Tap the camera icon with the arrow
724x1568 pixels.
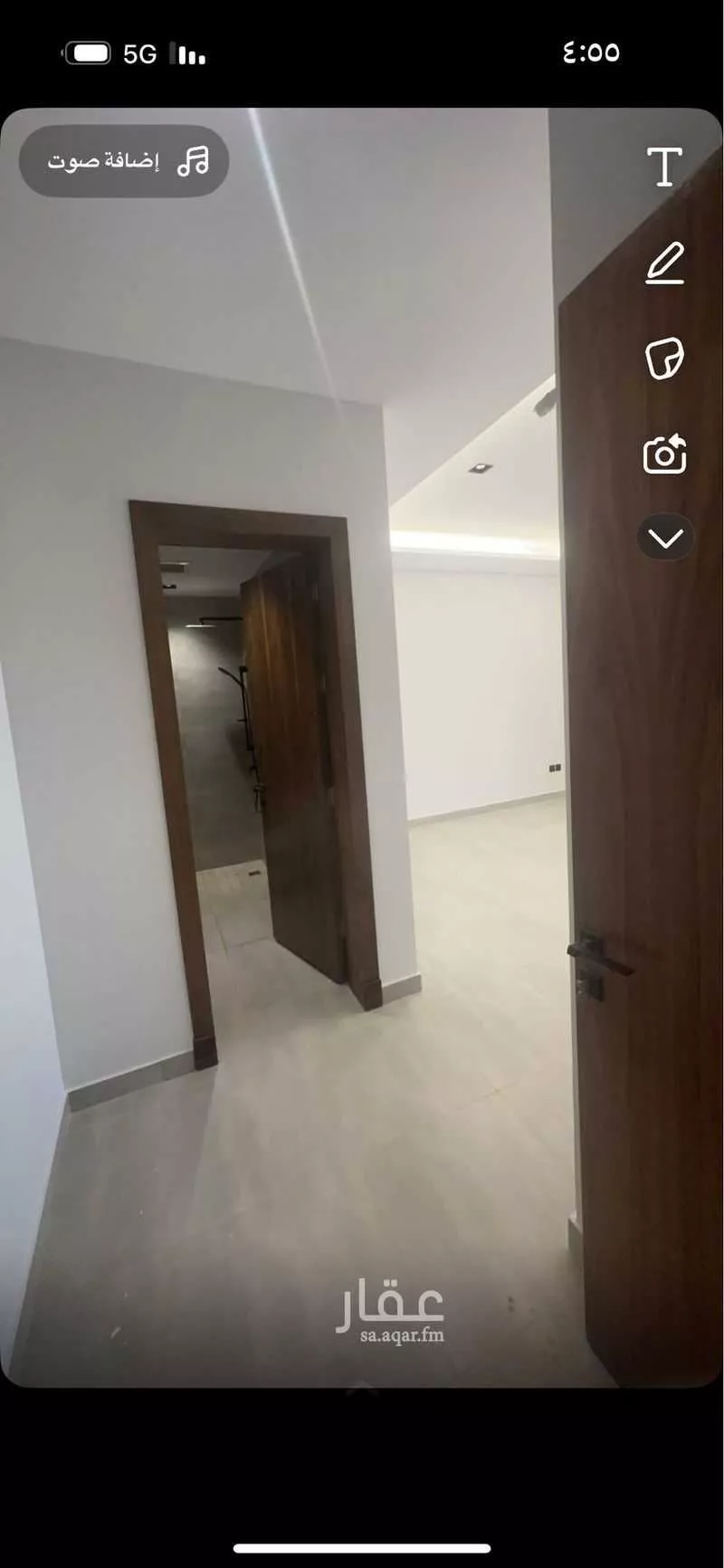(664, 454)
